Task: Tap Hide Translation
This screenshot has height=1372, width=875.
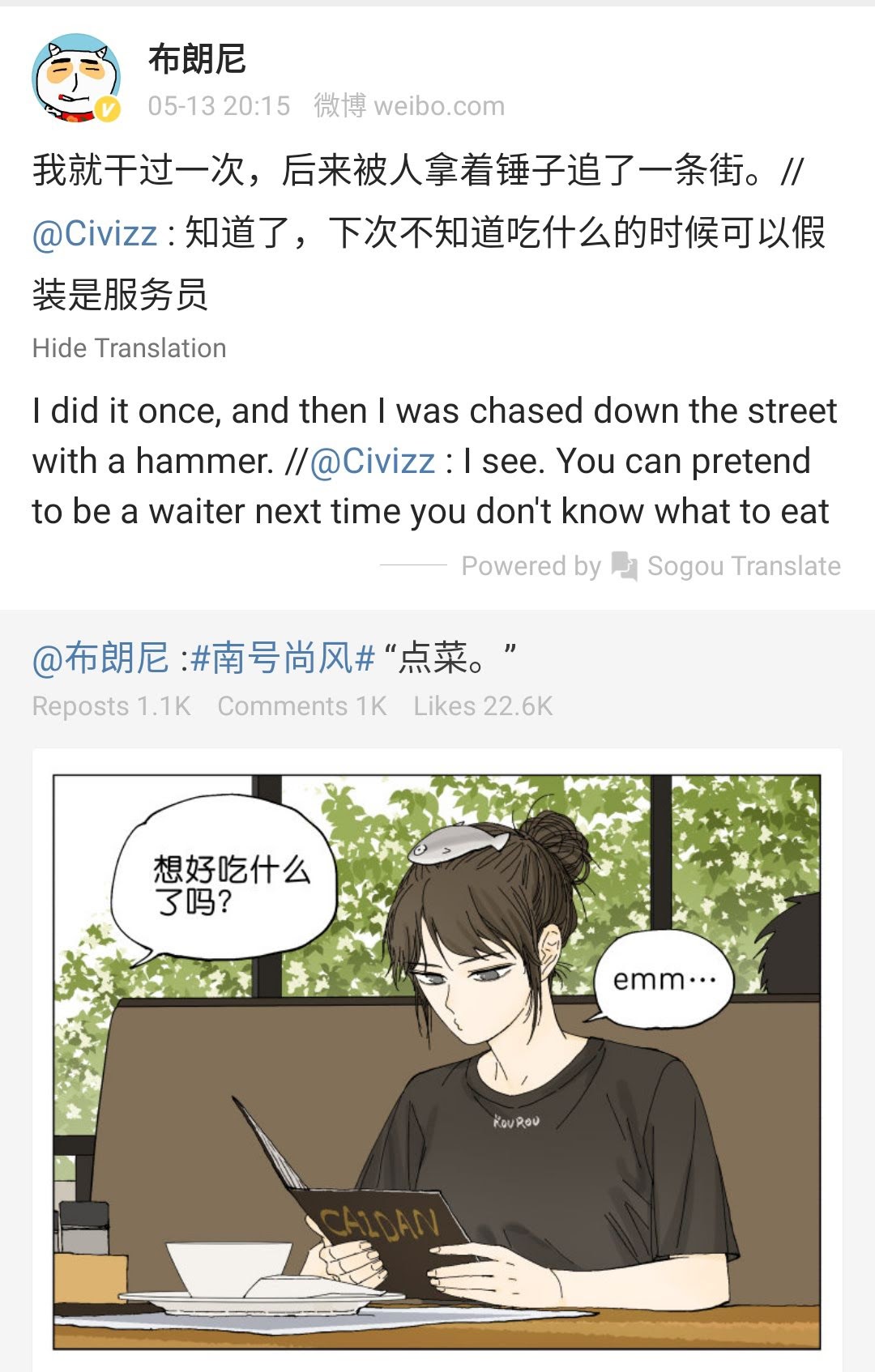Action: click(130, 348)
